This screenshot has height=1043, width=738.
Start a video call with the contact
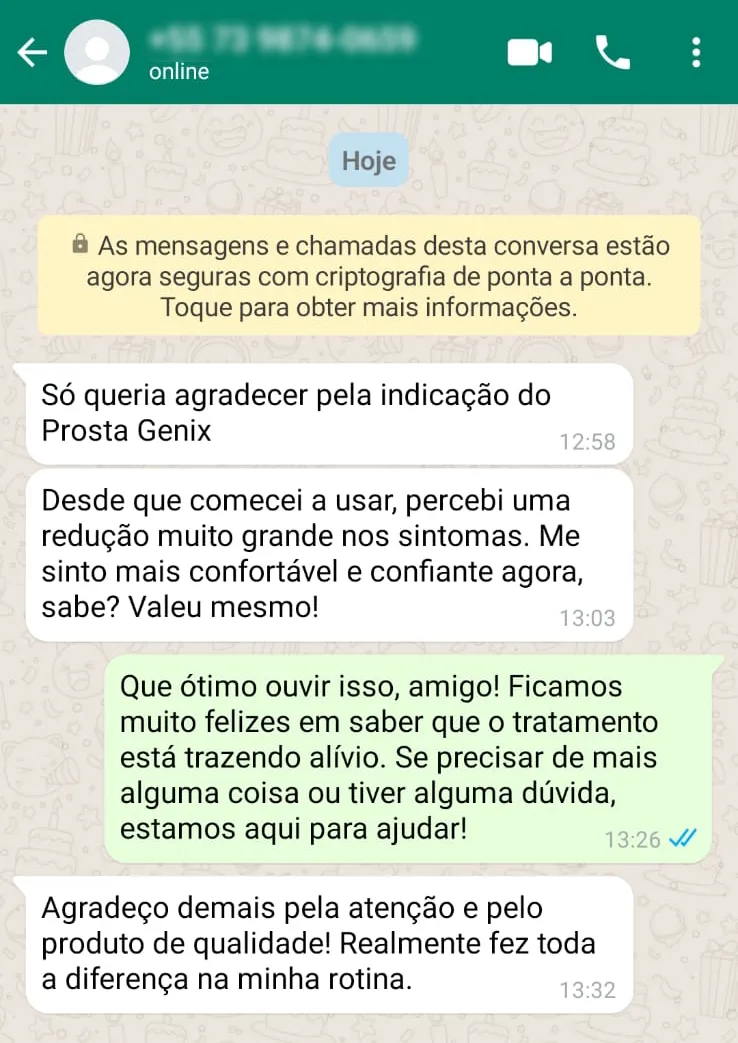[530, 52]
